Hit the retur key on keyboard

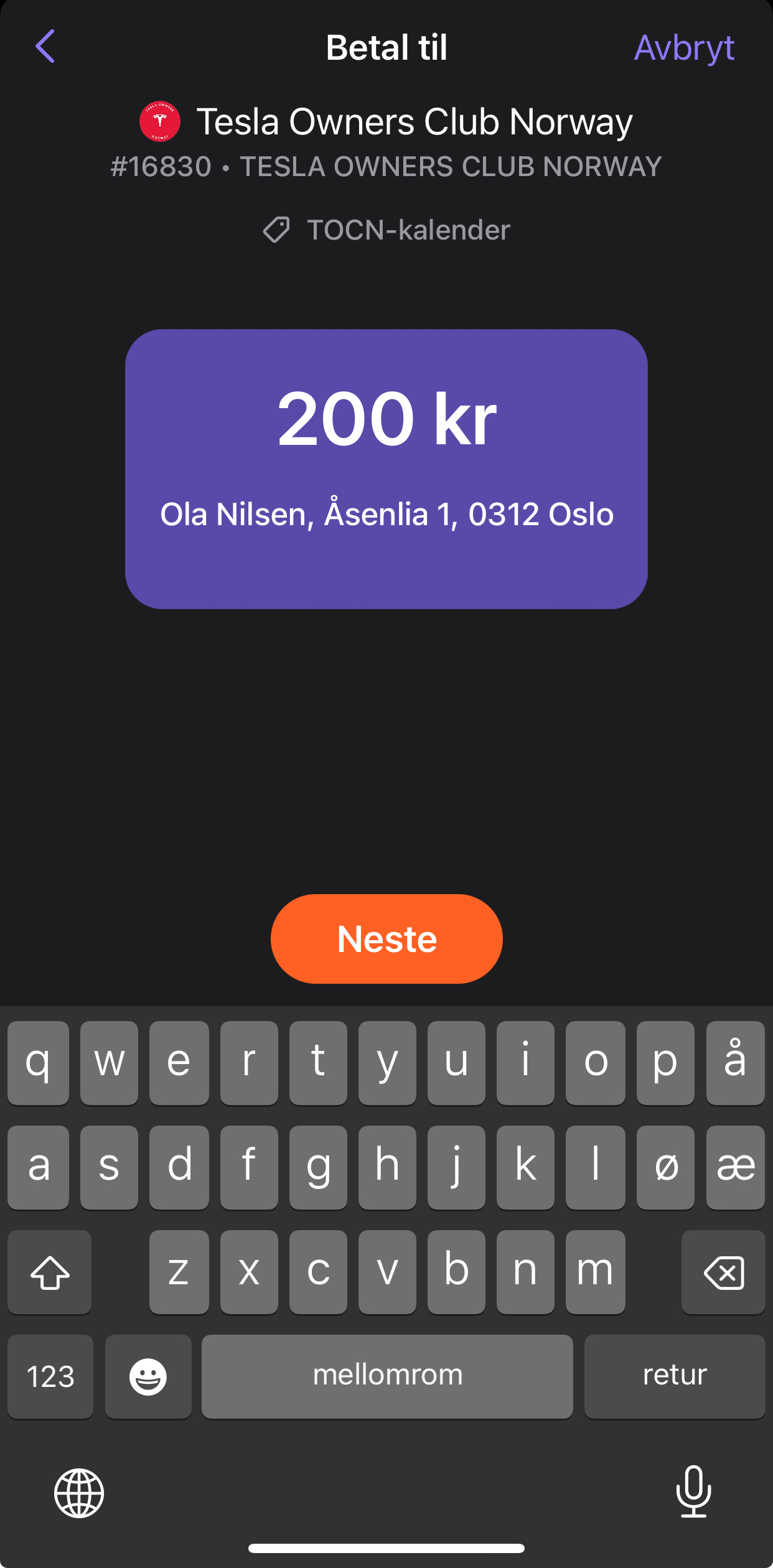[674, 1376]
